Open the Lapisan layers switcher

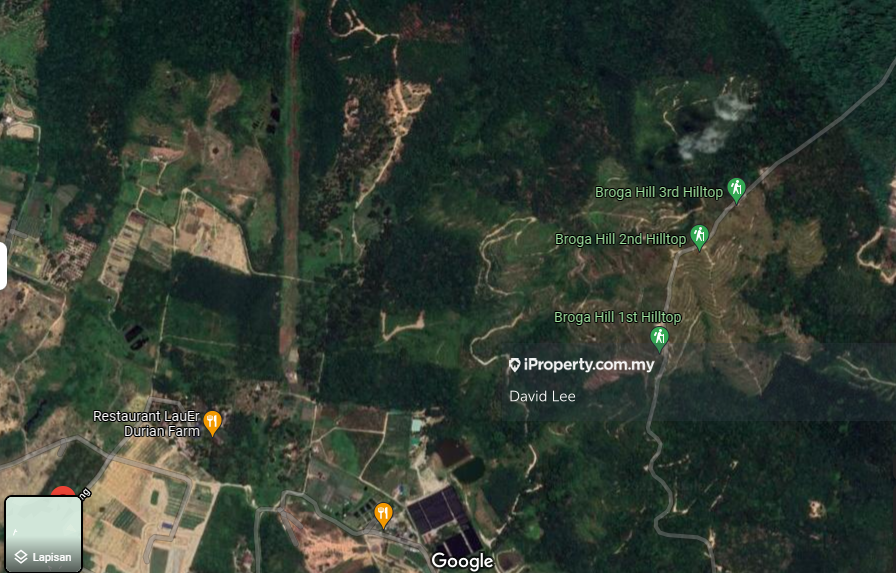point(43,532)
